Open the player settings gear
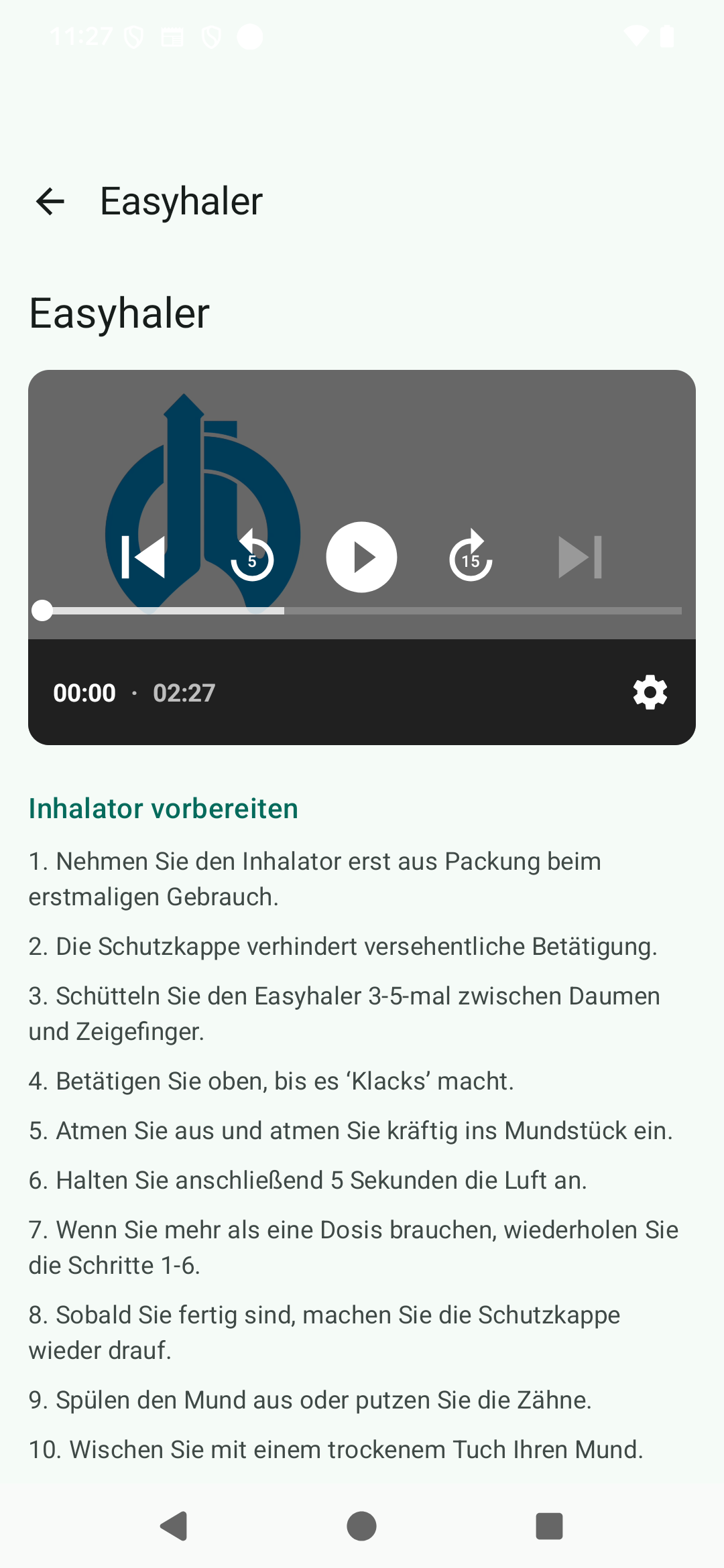Viewport: 724px width, 1568px height. point(650,692)
